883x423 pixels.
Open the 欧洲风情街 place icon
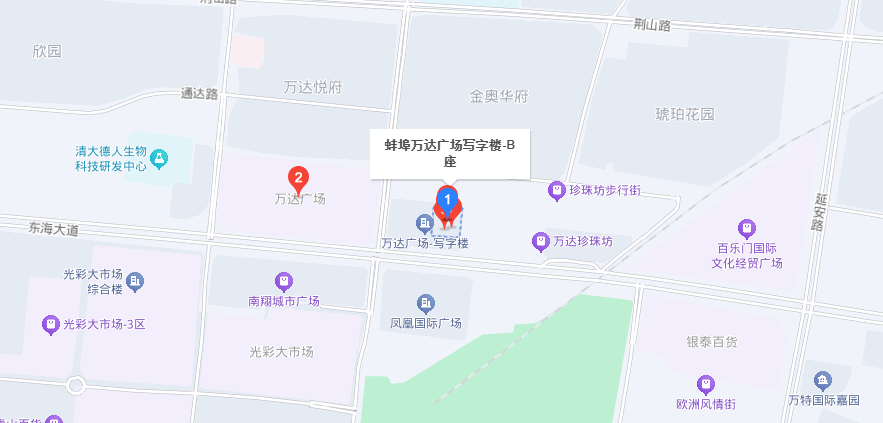[705, 384]
